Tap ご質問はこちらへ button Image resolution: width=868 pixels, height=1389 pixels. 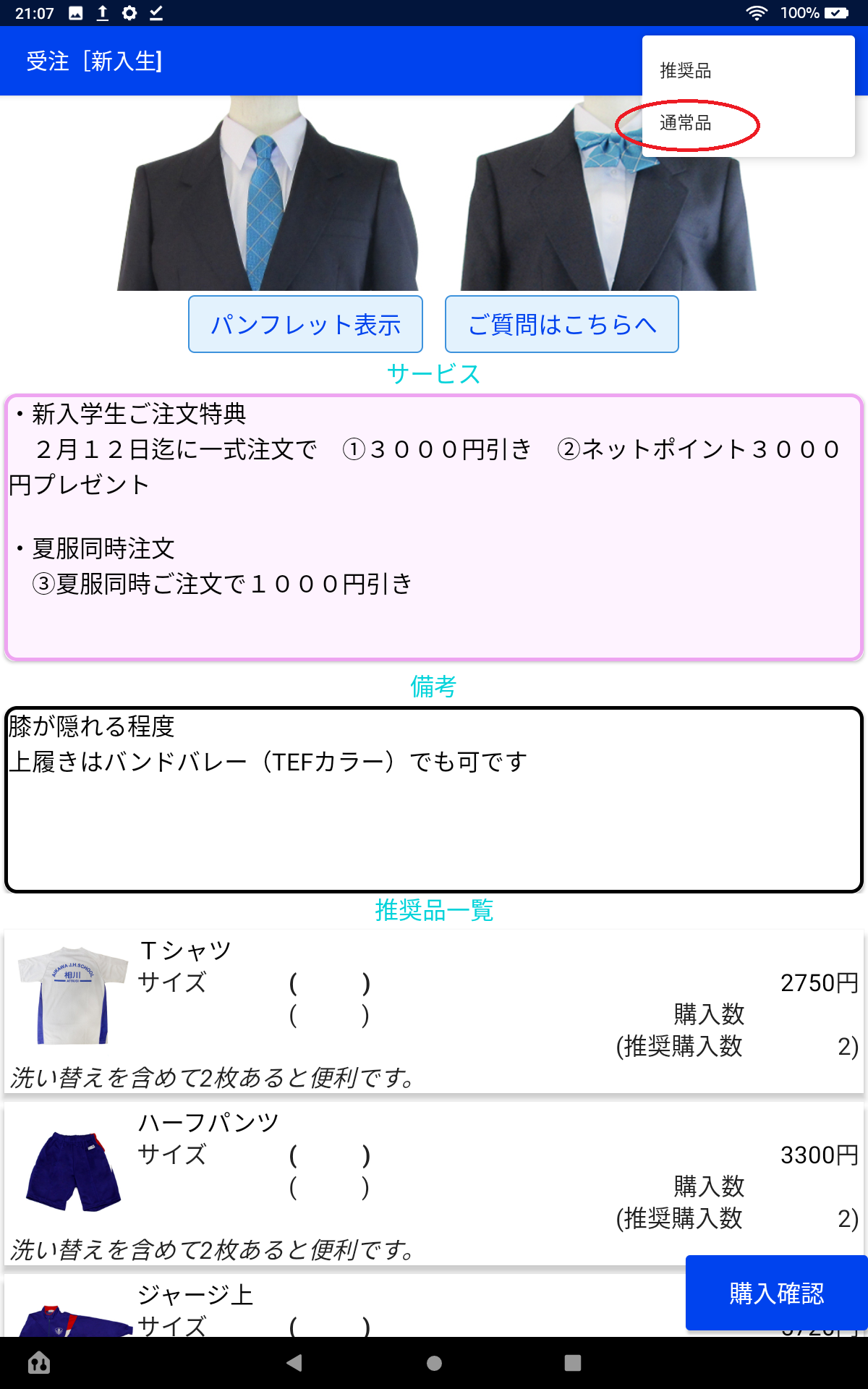click(562, 325)
